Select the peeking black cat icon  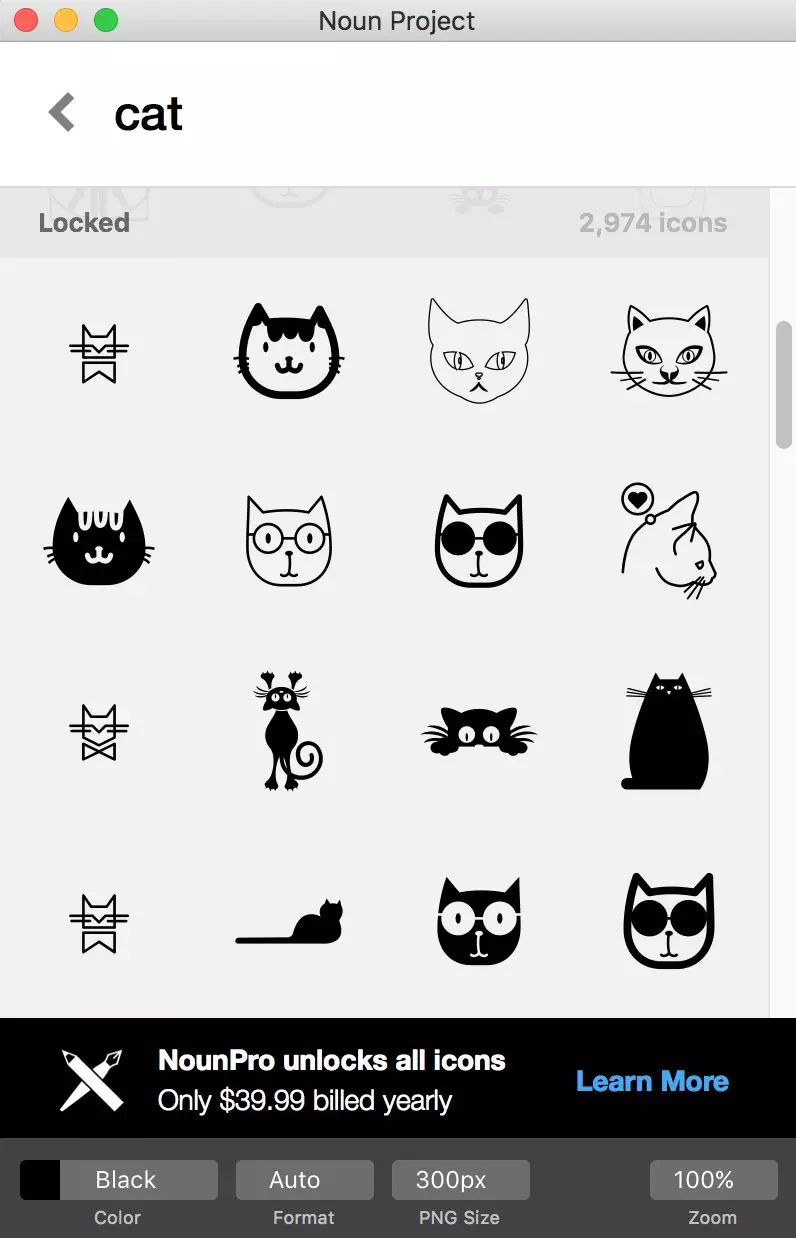(x=479, y=732)
